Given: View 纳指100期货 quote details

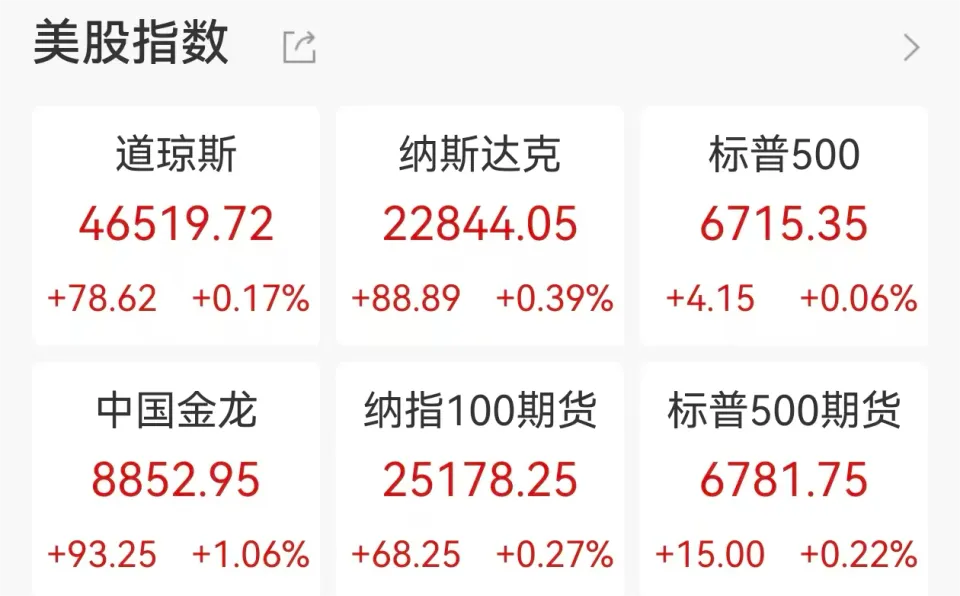Looking at the screenshot, I should point(480,480).
